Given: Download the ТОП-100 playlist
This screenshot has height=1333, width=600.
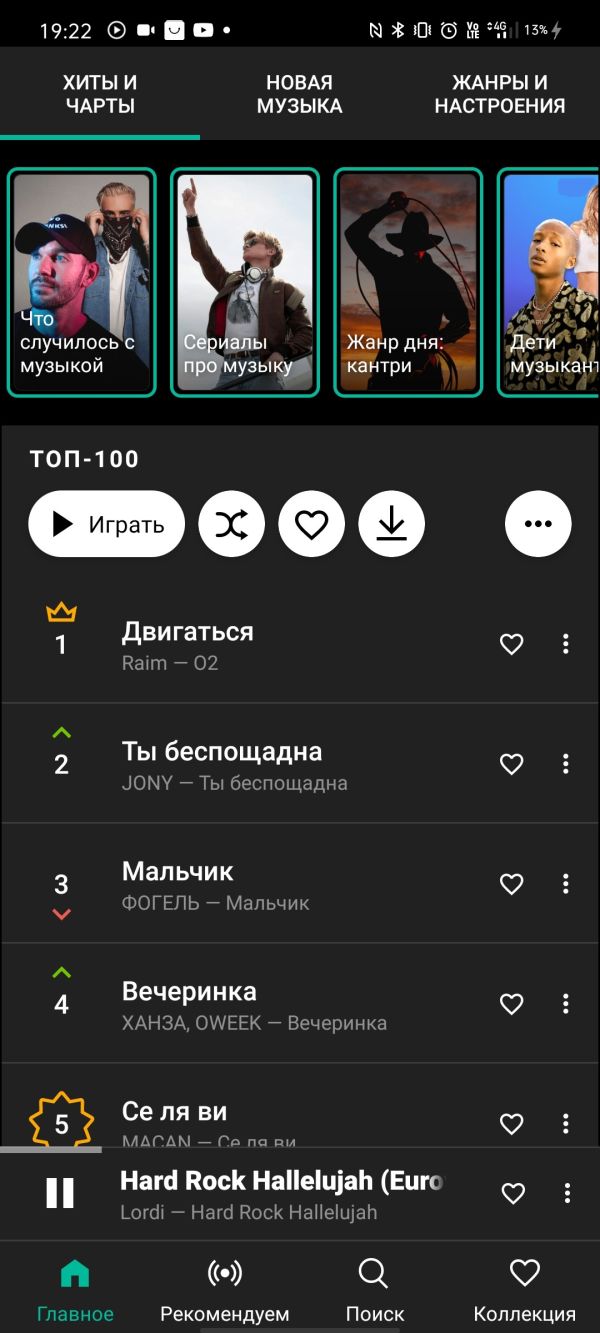Looking at the screenshot, I should 392,524.
